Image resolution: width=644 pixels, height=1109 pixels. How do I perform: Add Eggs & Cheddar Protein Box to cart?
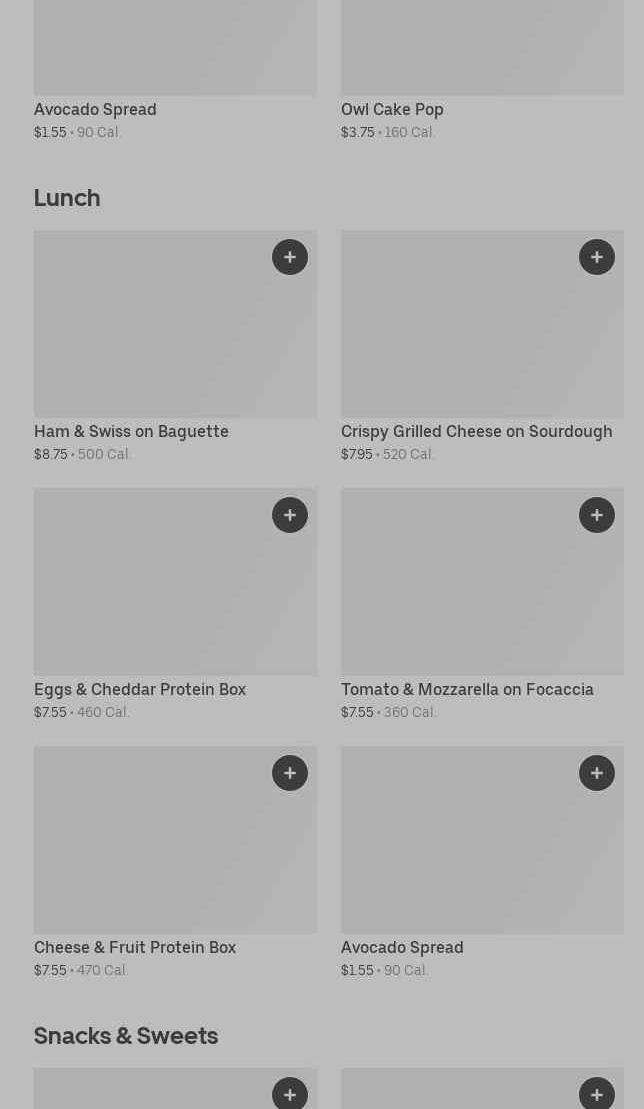coord(290,515)
